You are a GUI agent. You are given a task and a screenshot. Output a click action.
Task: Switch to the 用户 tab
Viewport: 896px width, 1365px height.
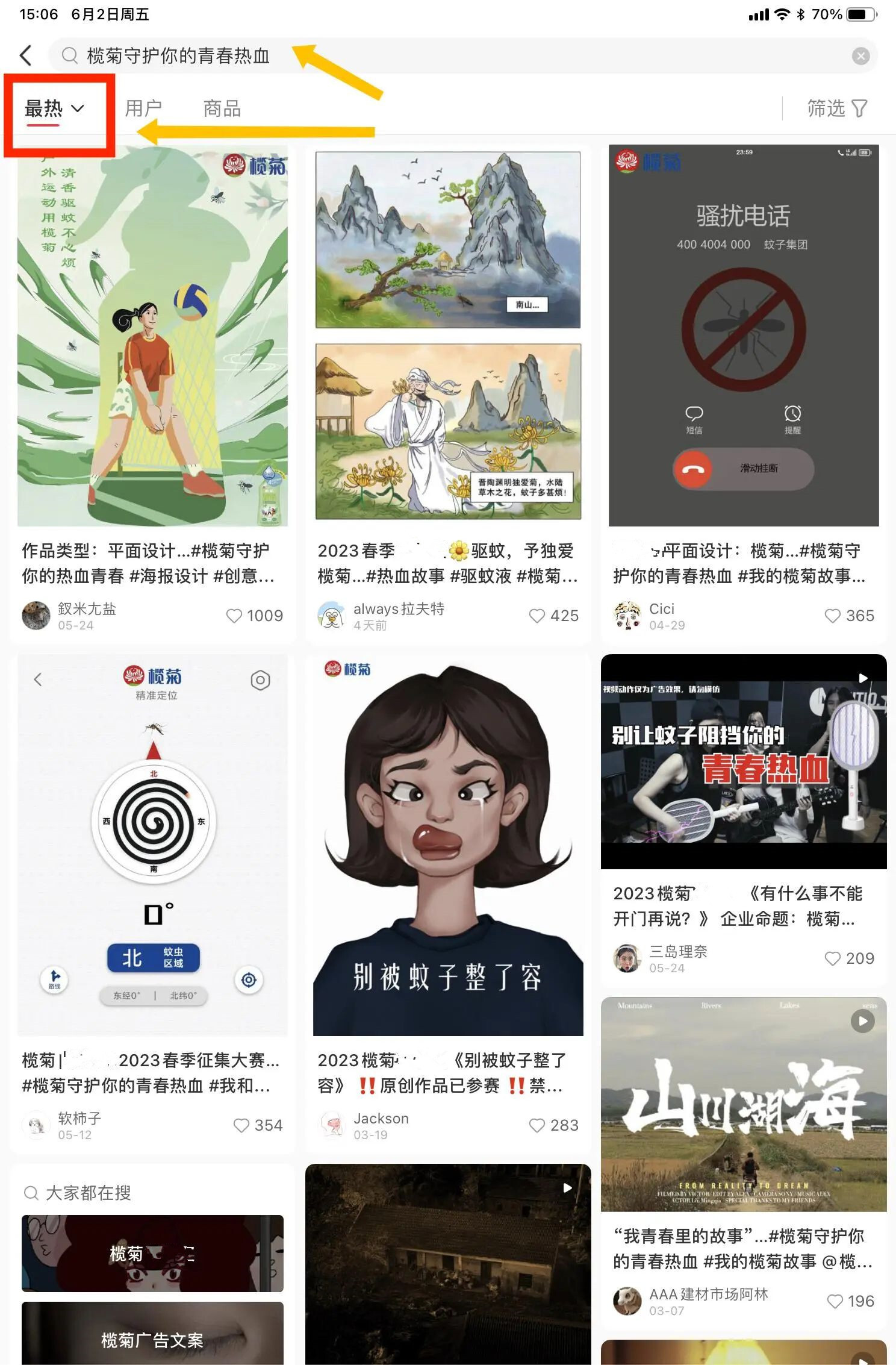[x=143, y=108]
